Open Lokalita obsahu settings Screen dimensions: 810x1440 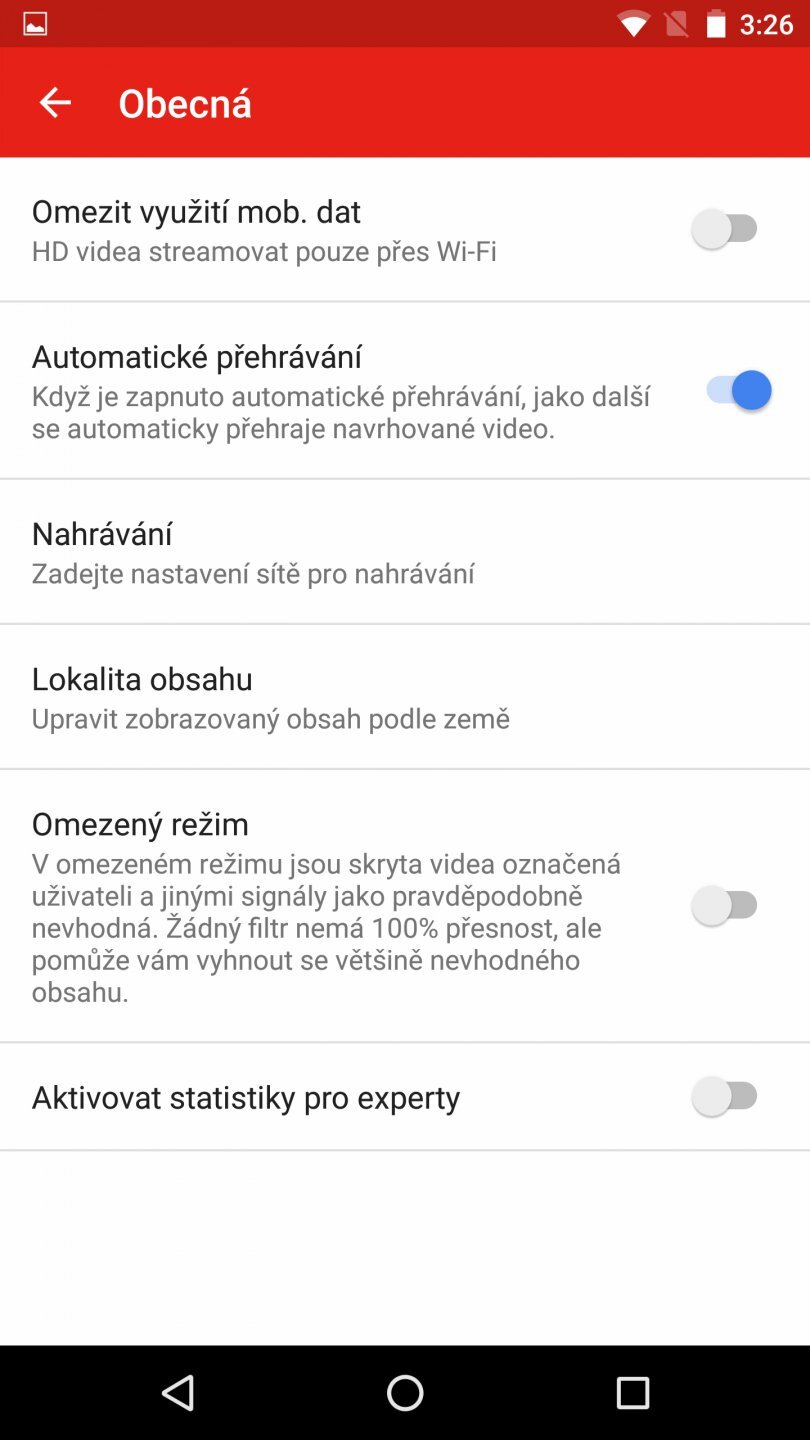point(270,695)
